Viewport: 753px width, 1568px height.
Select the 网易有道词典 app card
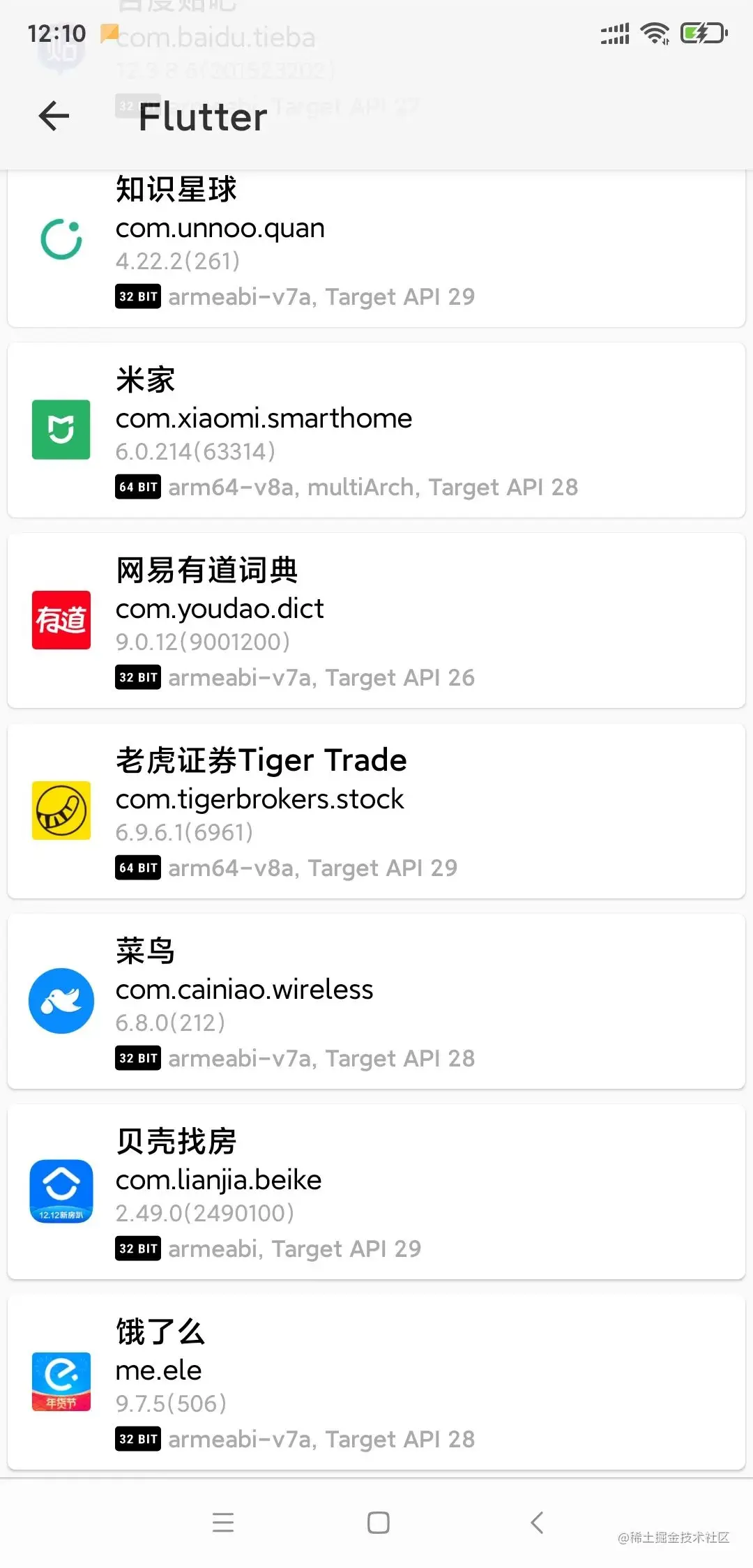(x=376, y=621)
